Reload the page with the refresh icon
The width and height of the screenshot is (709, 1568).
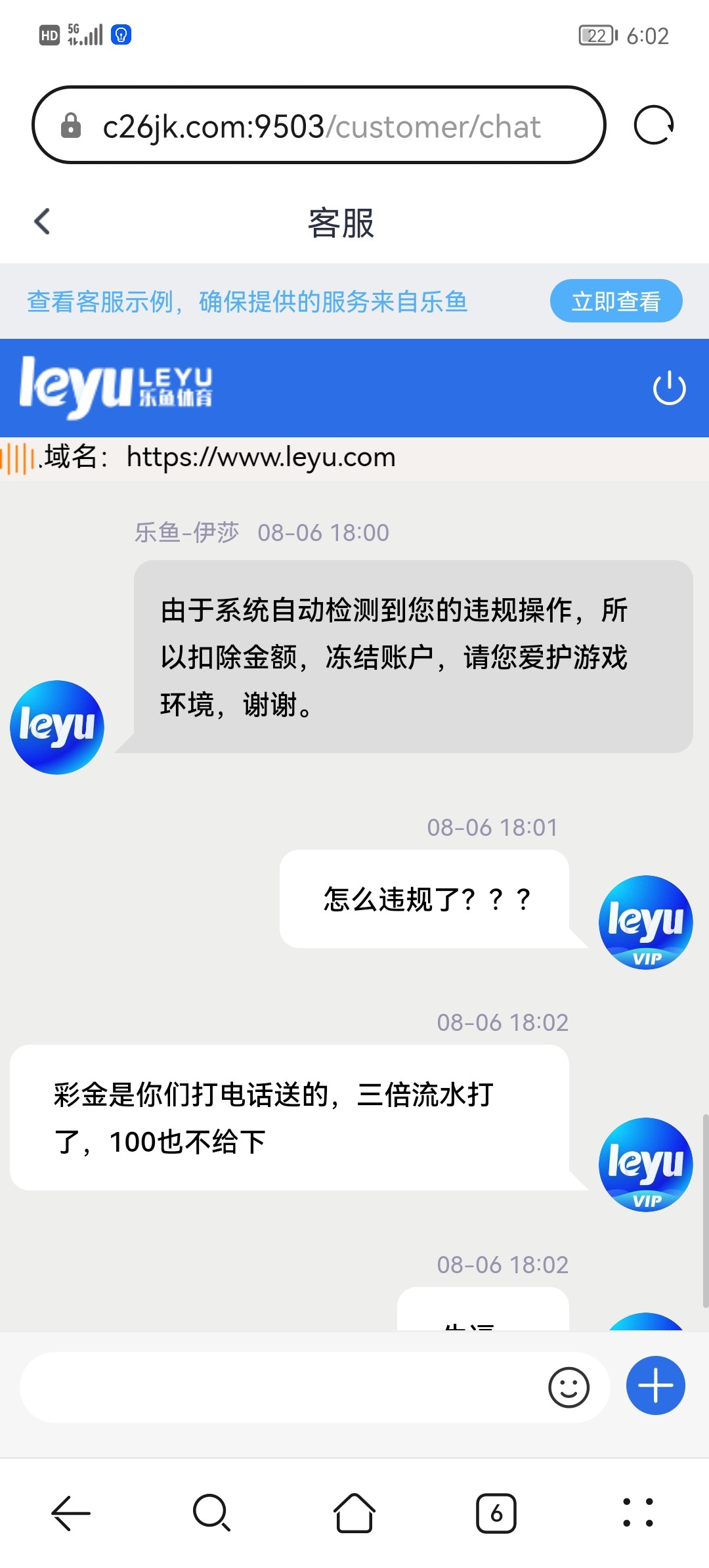[653, 125]
